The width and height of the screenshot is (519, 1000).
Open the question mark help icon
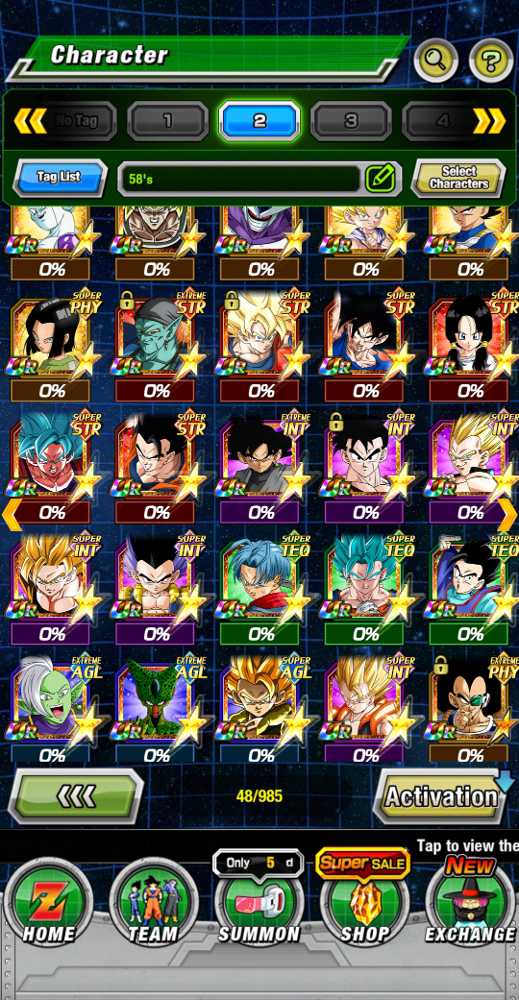491,61
